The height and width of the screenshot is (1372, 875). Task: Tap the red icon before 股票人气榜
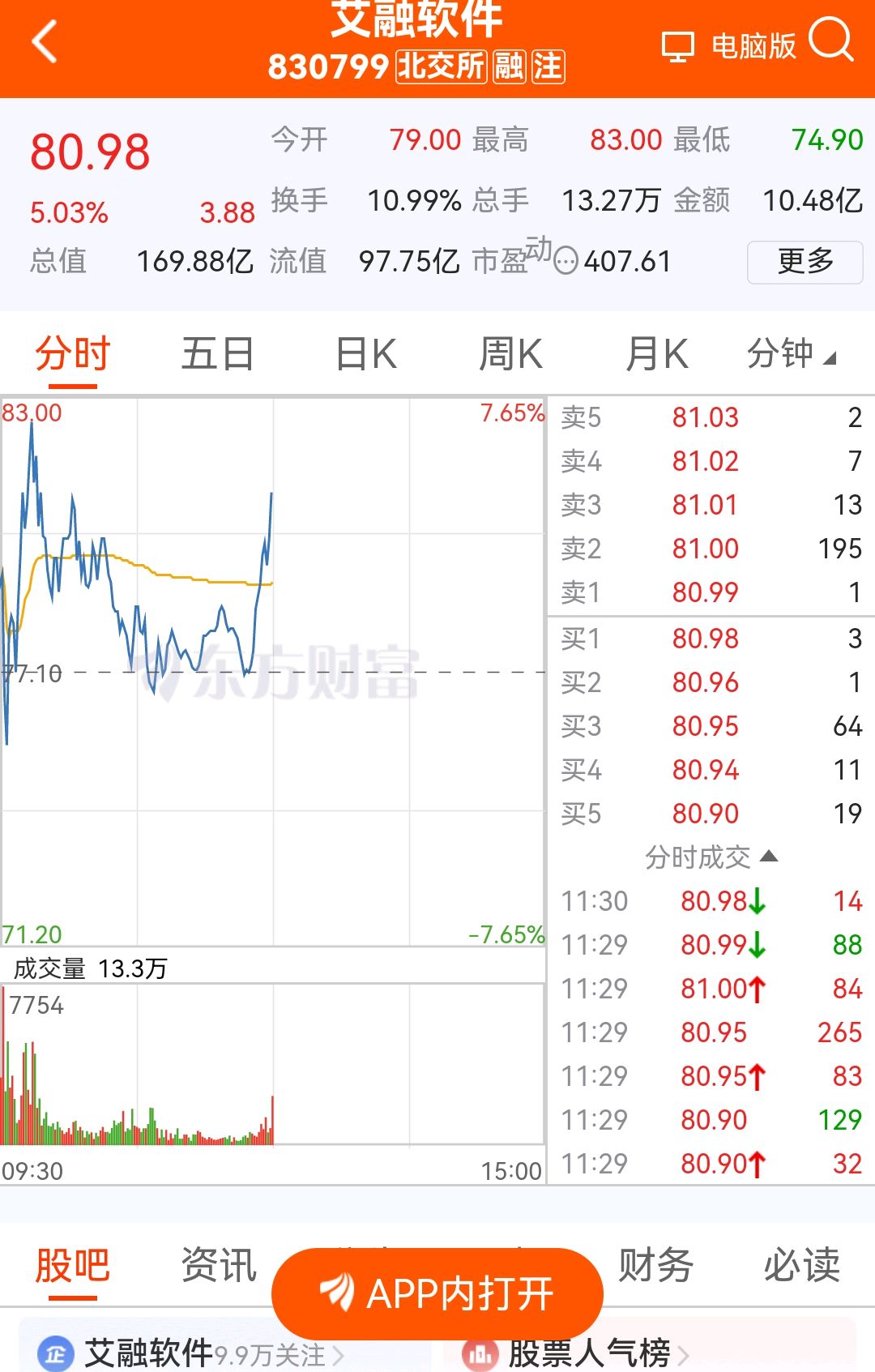pyautogui.click(x=480, y=1355)
